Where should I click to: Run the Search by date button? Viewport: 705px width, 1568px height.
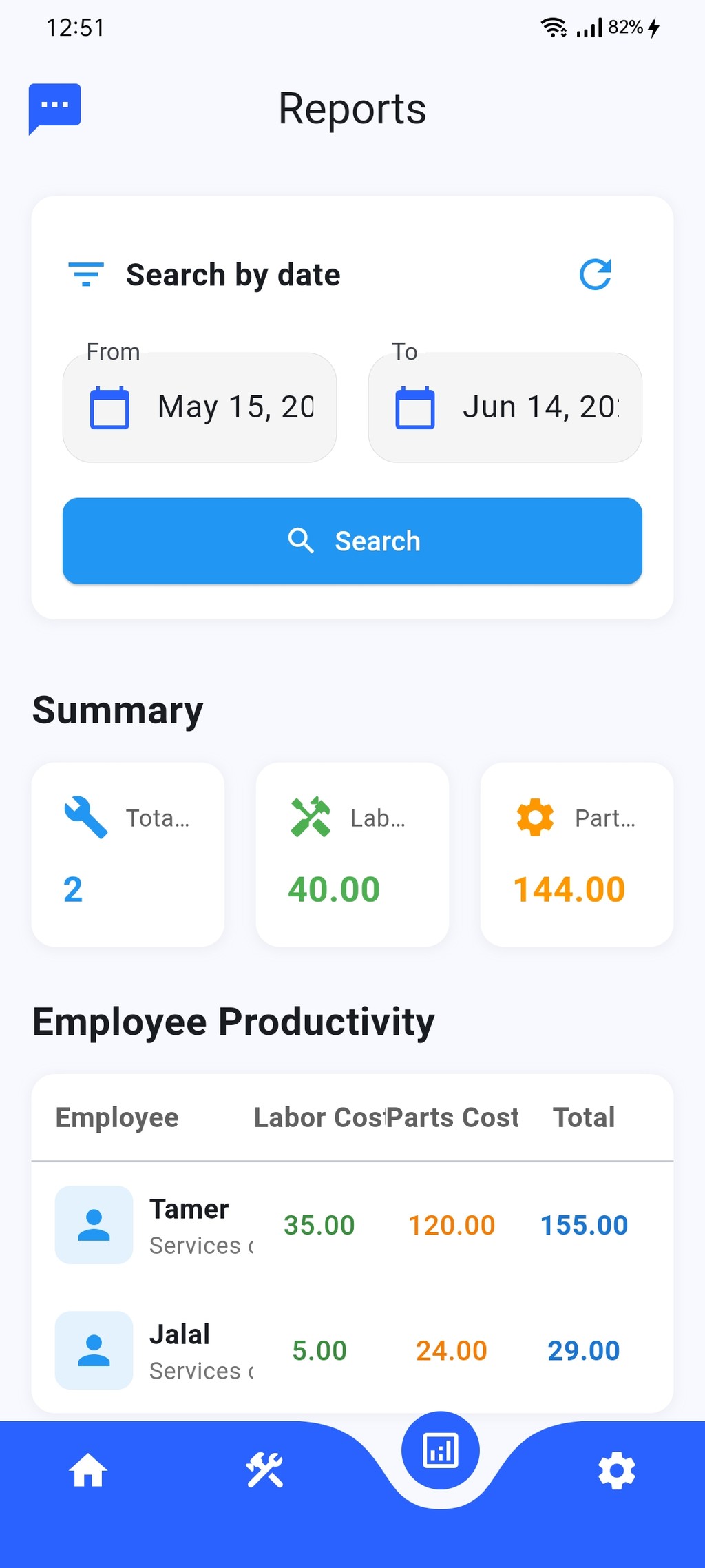pos(352,541)
